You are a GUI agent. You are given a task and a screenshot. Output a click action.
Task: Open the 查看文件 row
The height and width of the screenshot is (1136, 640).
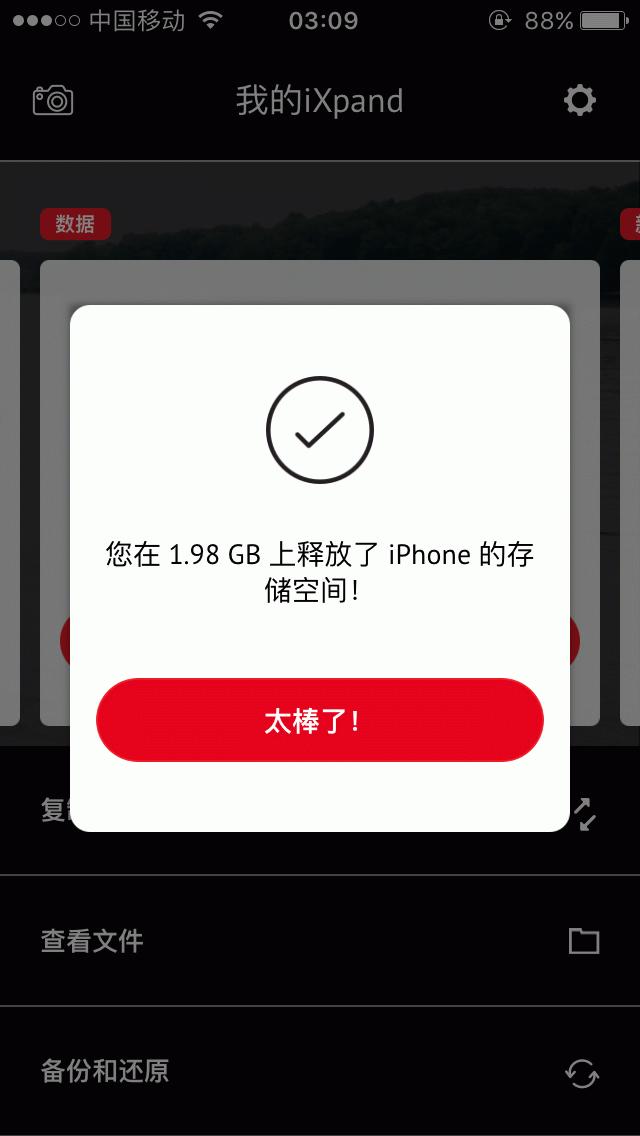(x=320, y=941)
